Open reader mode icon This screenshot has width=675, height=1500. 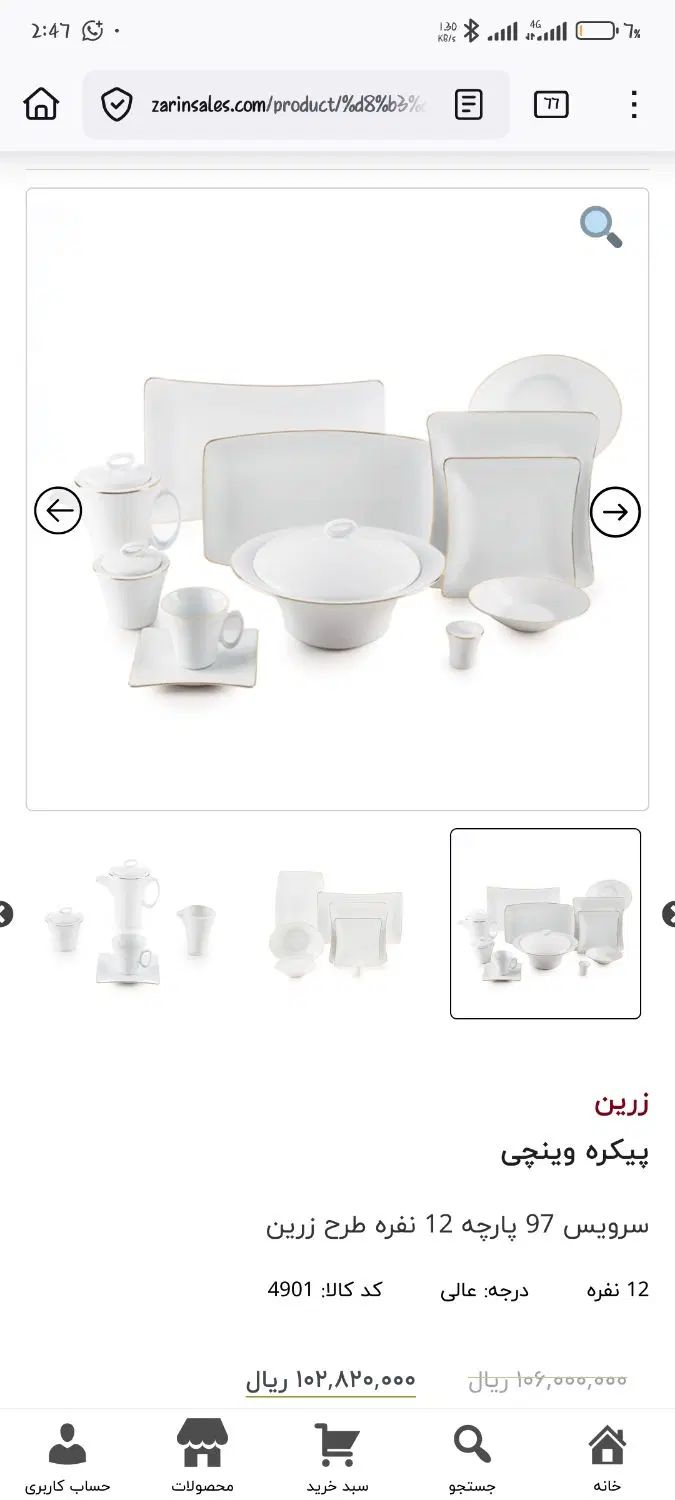pos(468,104)
